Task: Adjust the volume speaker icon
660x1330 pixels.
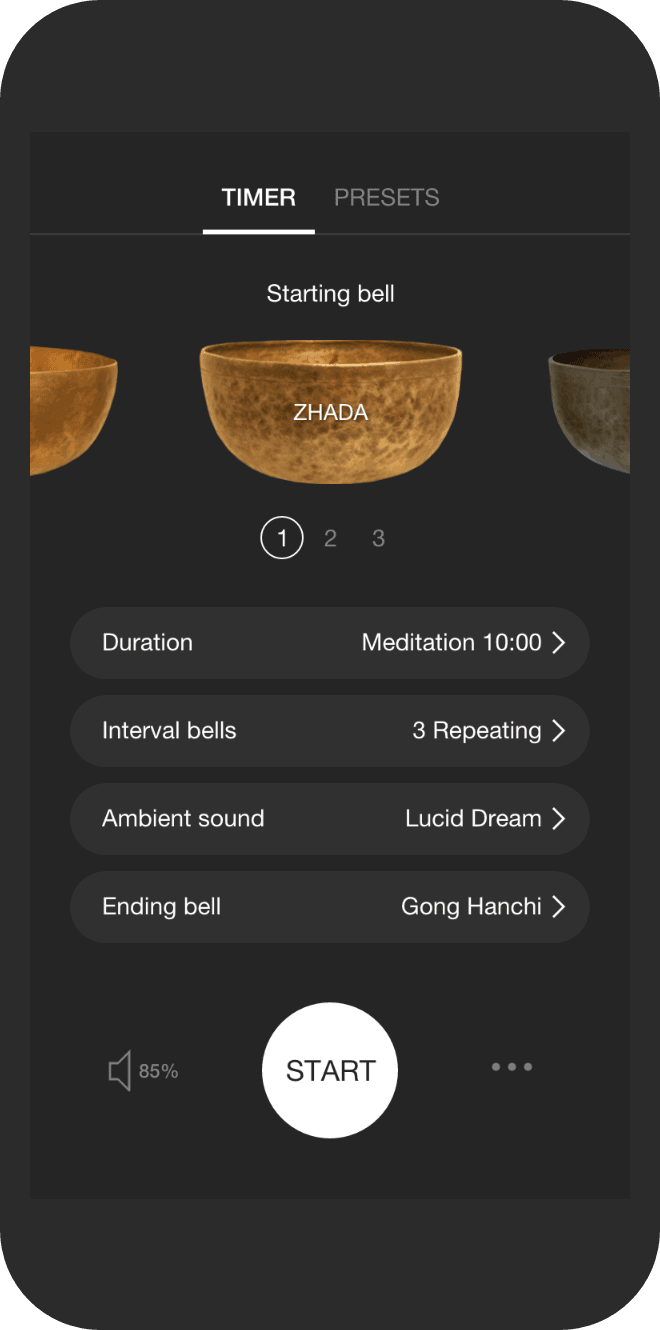Action: (x=121, y=1071)
